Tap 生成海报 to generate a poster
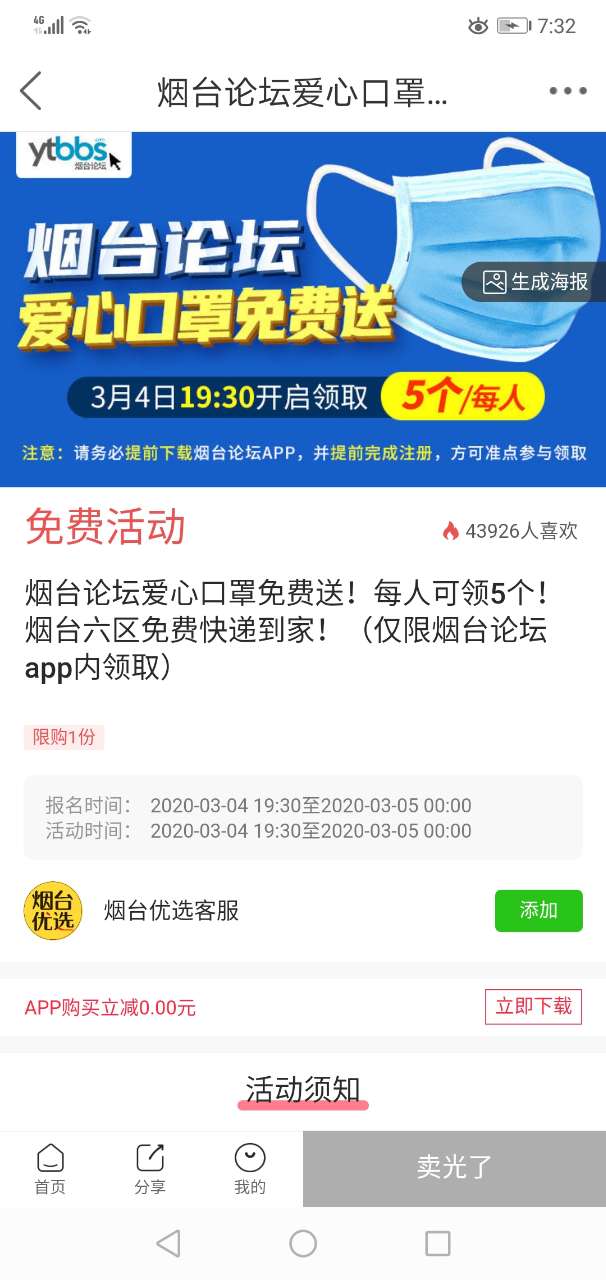 coord(536,282)
